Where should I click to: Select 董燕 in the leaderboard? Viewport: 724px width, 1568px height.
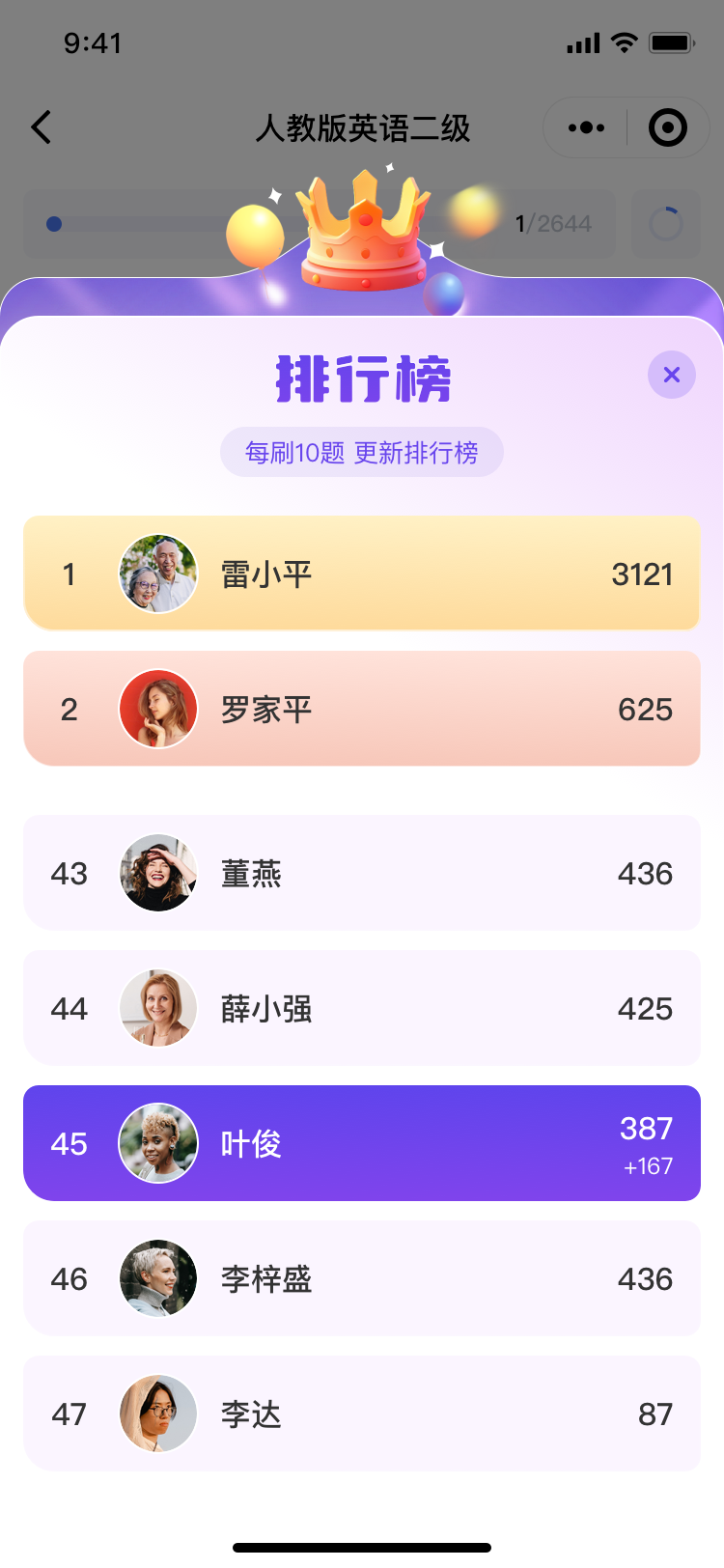pyautogui.click(x=361, y=873)
